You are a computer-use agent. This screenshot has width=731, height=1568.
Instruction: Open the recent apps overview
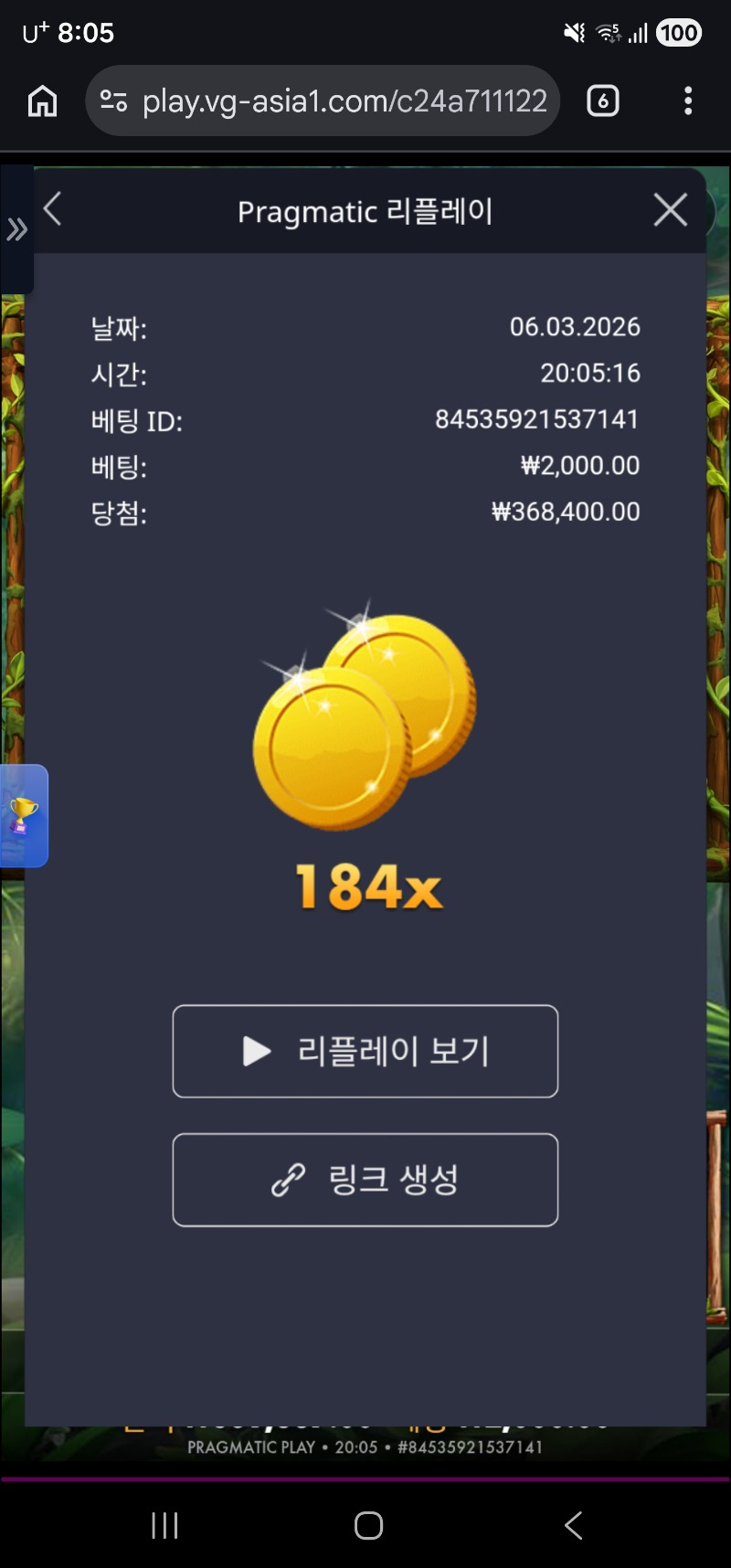click(164, 1525)
